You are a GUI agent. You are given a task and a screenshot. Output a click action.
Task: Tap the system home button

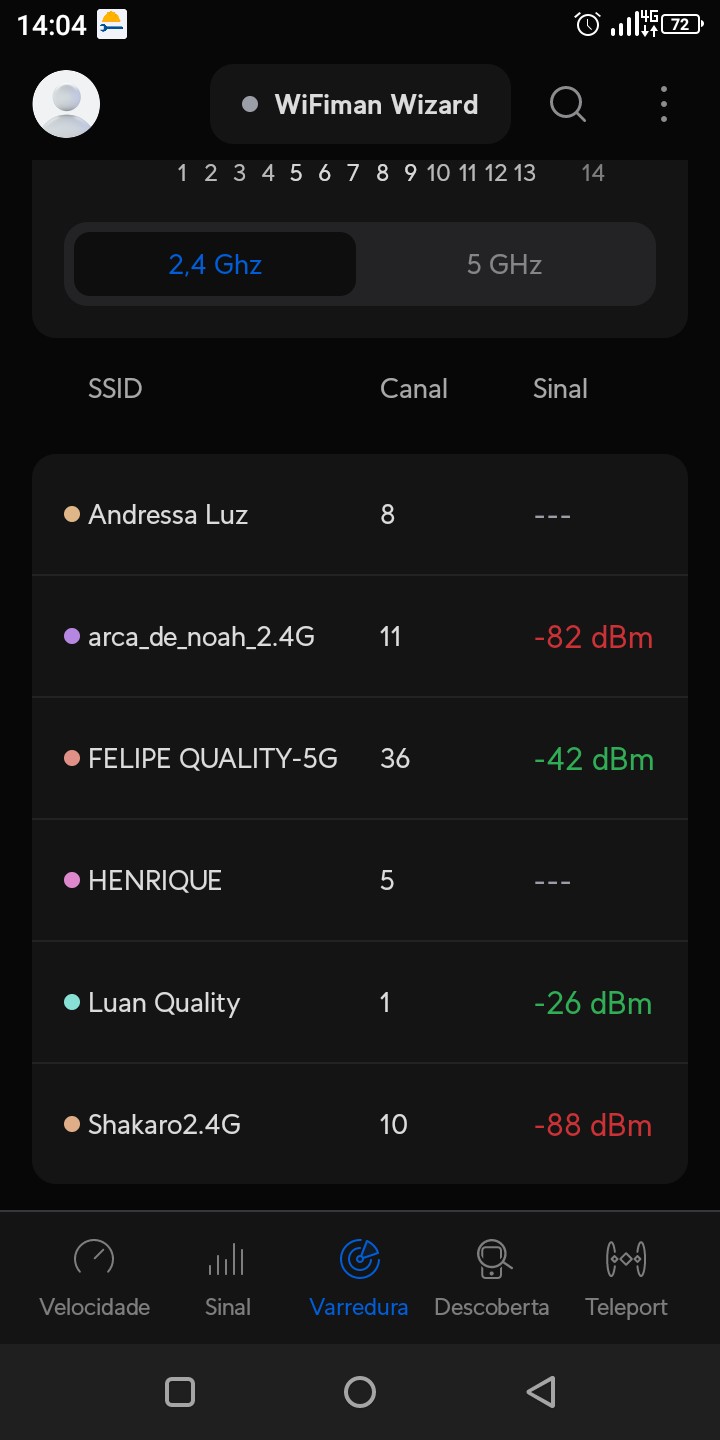pos(360,1392)
